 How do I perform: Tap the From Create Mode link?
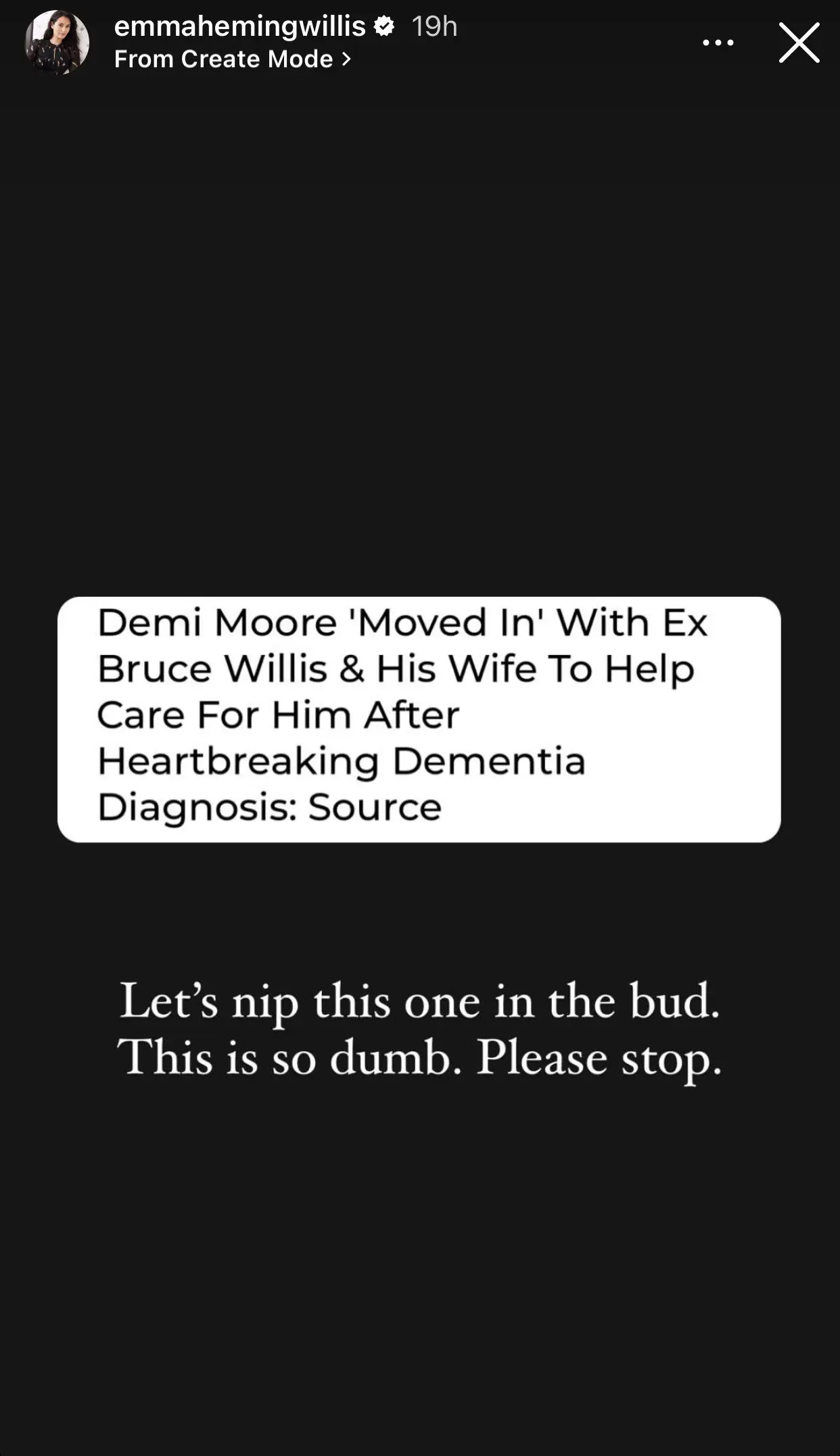click(233, 59)
